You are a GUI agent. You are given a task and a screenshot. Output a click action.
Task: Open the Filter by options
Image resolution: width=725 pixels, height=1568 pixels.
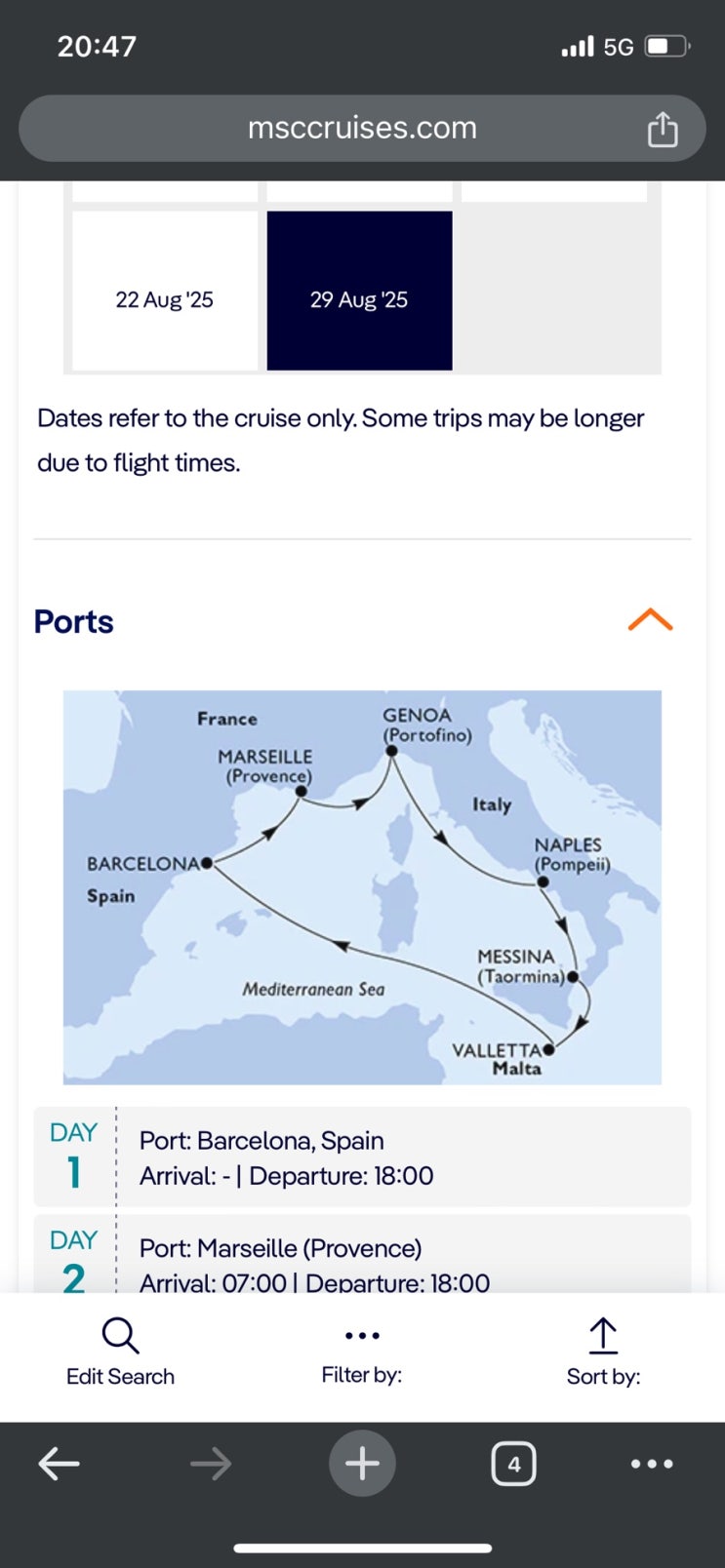(x=362, y=1352)
